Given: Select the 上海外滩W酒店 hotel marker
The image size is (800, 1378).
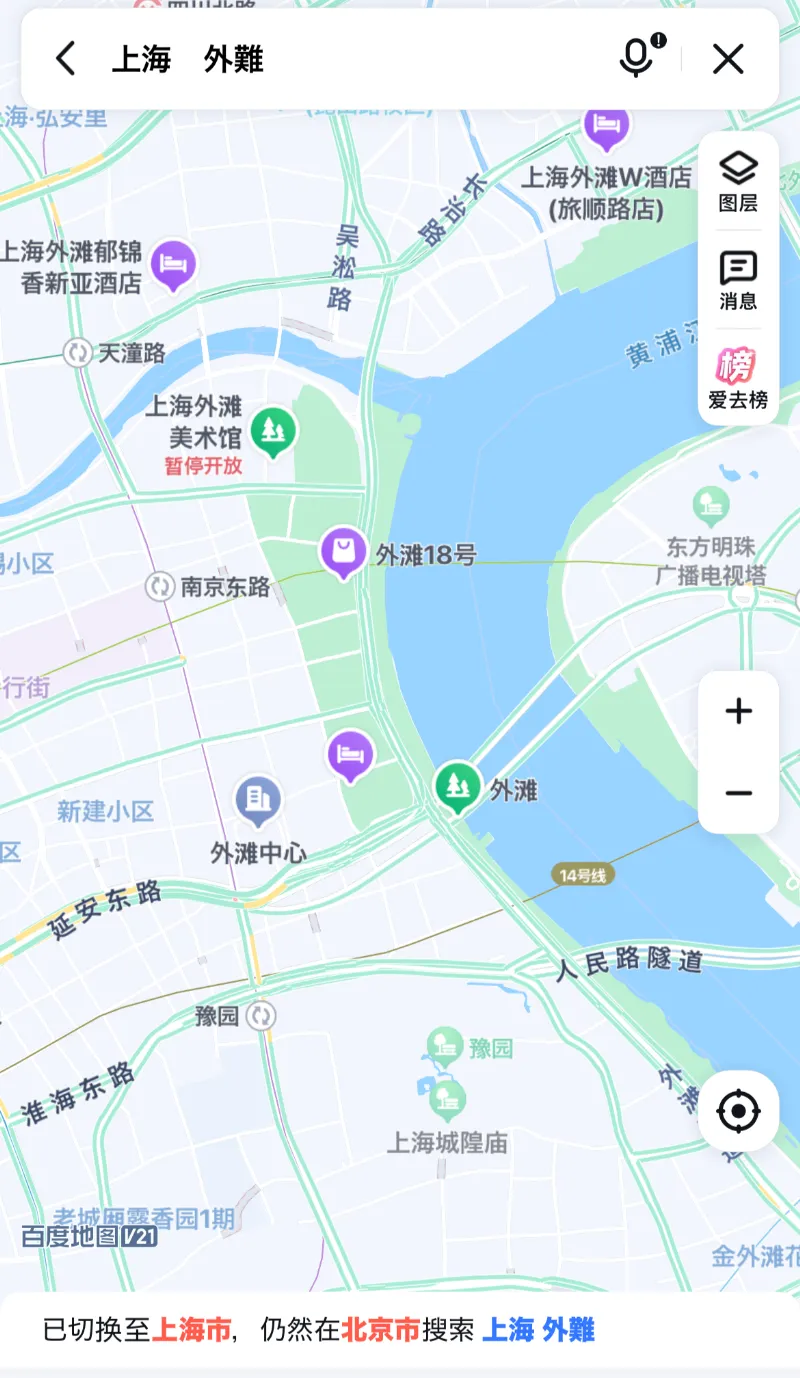Looking at the screenshot, I should pyautogui.click(x=606, y=125).
